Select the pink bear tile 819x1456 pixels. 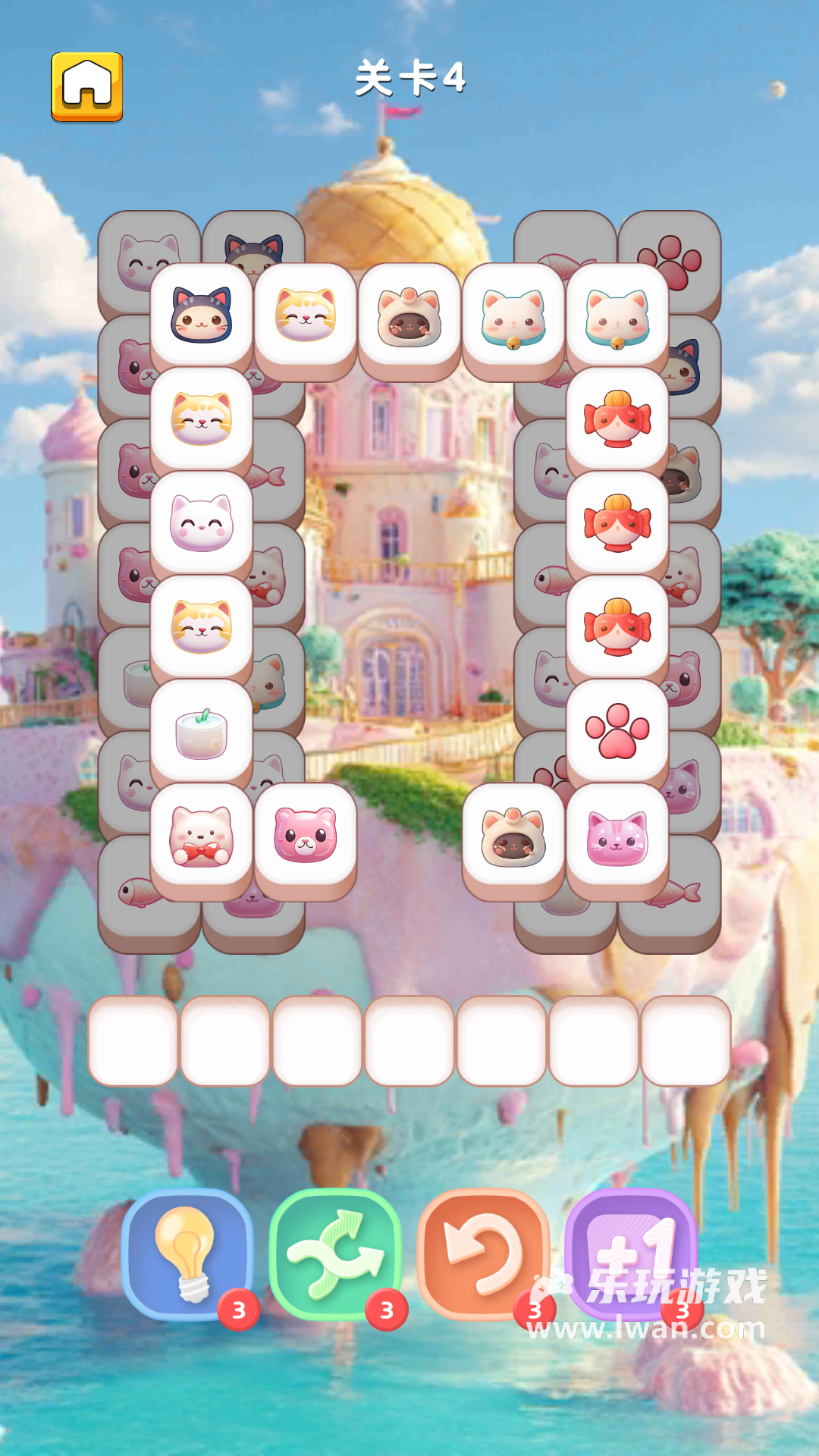(305, 836)
